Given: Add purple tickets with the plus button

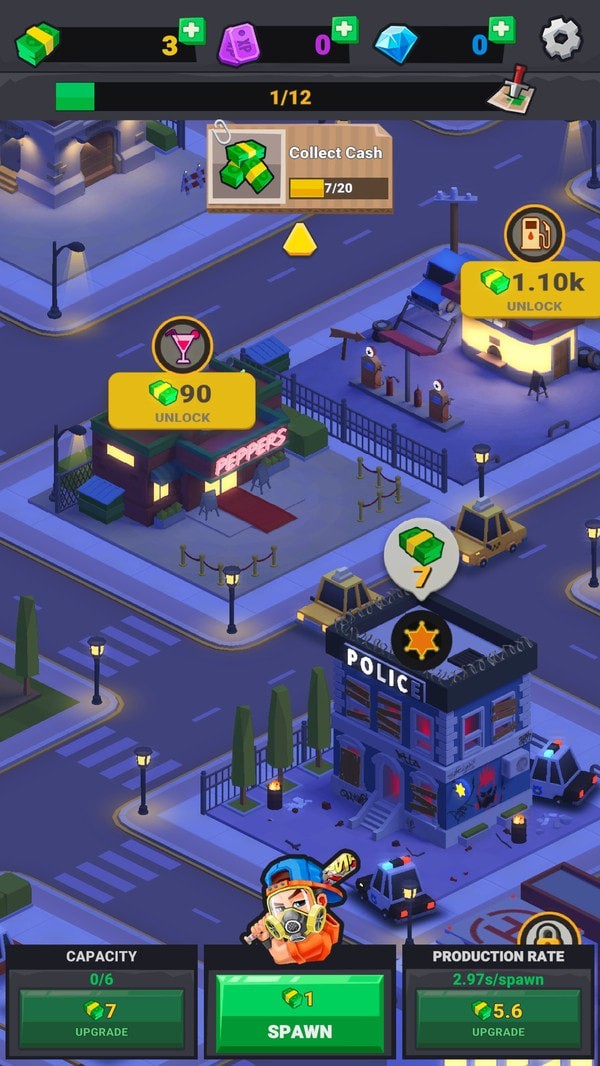Looking at the screenshot, I should [344, 30].
